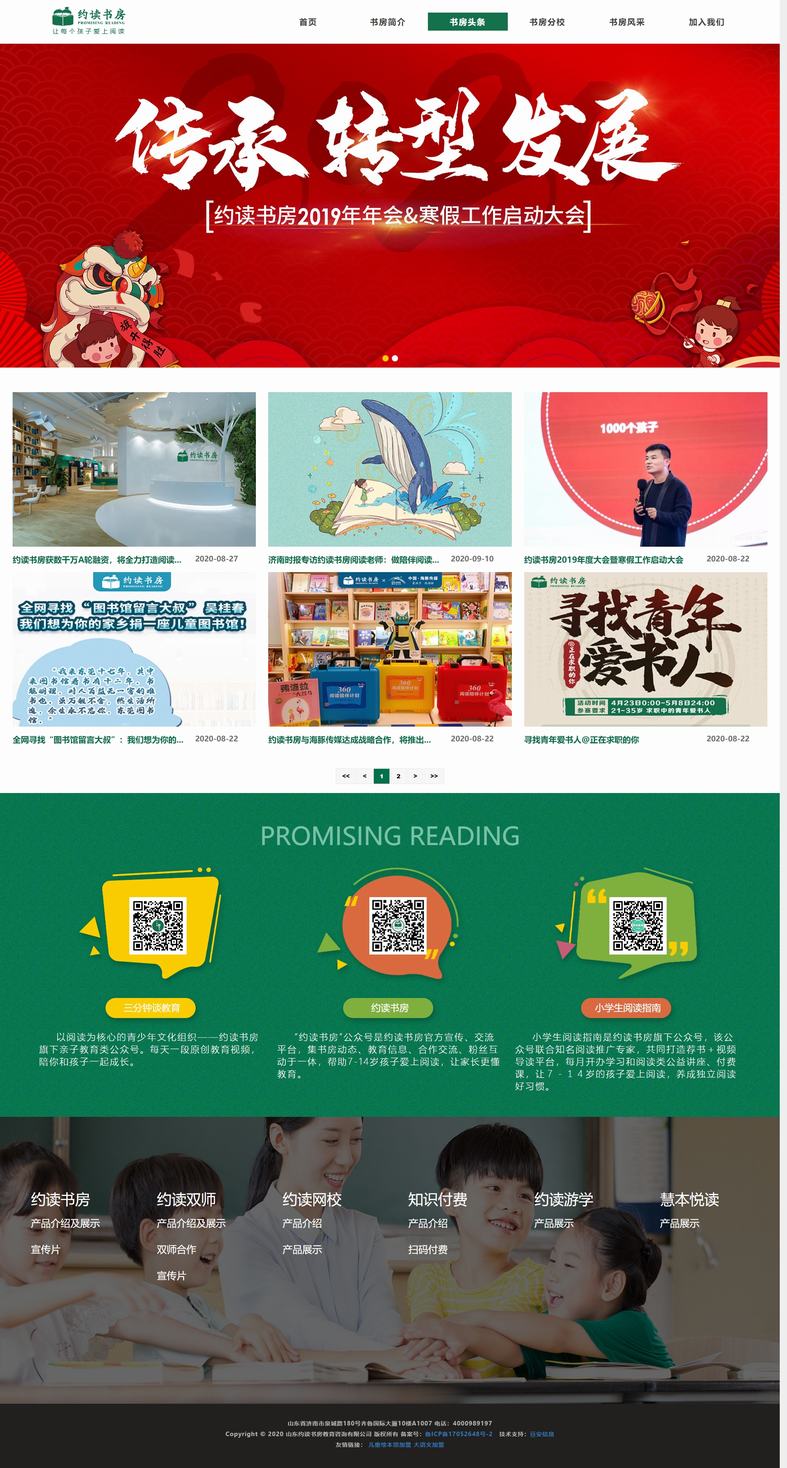Switch to 书房分校 in top navigation
The width and height of the screenshot is (787, 1468).
tap(547, 22)
